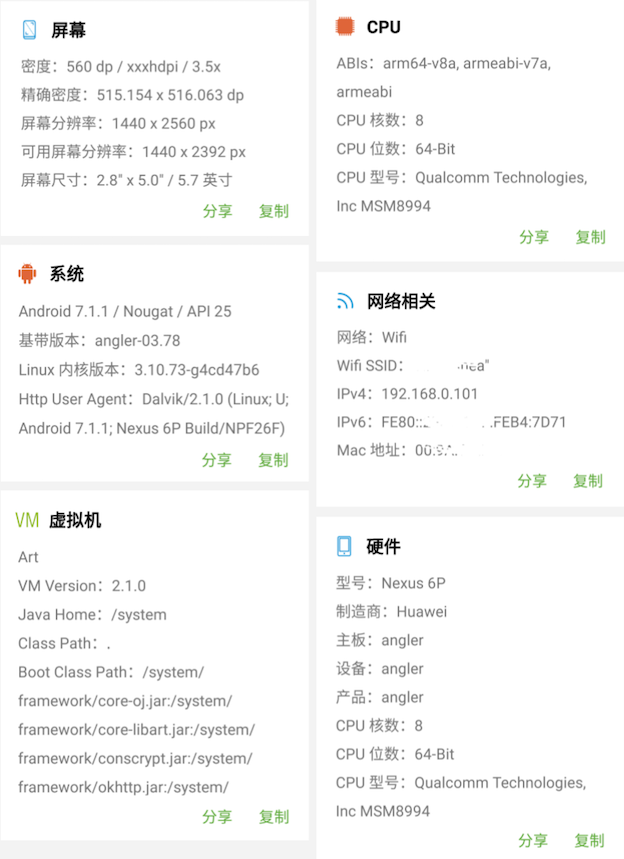The image size is (624, 859).
Task: Copy the 硬件 hardware details
Action: point(589,840)
